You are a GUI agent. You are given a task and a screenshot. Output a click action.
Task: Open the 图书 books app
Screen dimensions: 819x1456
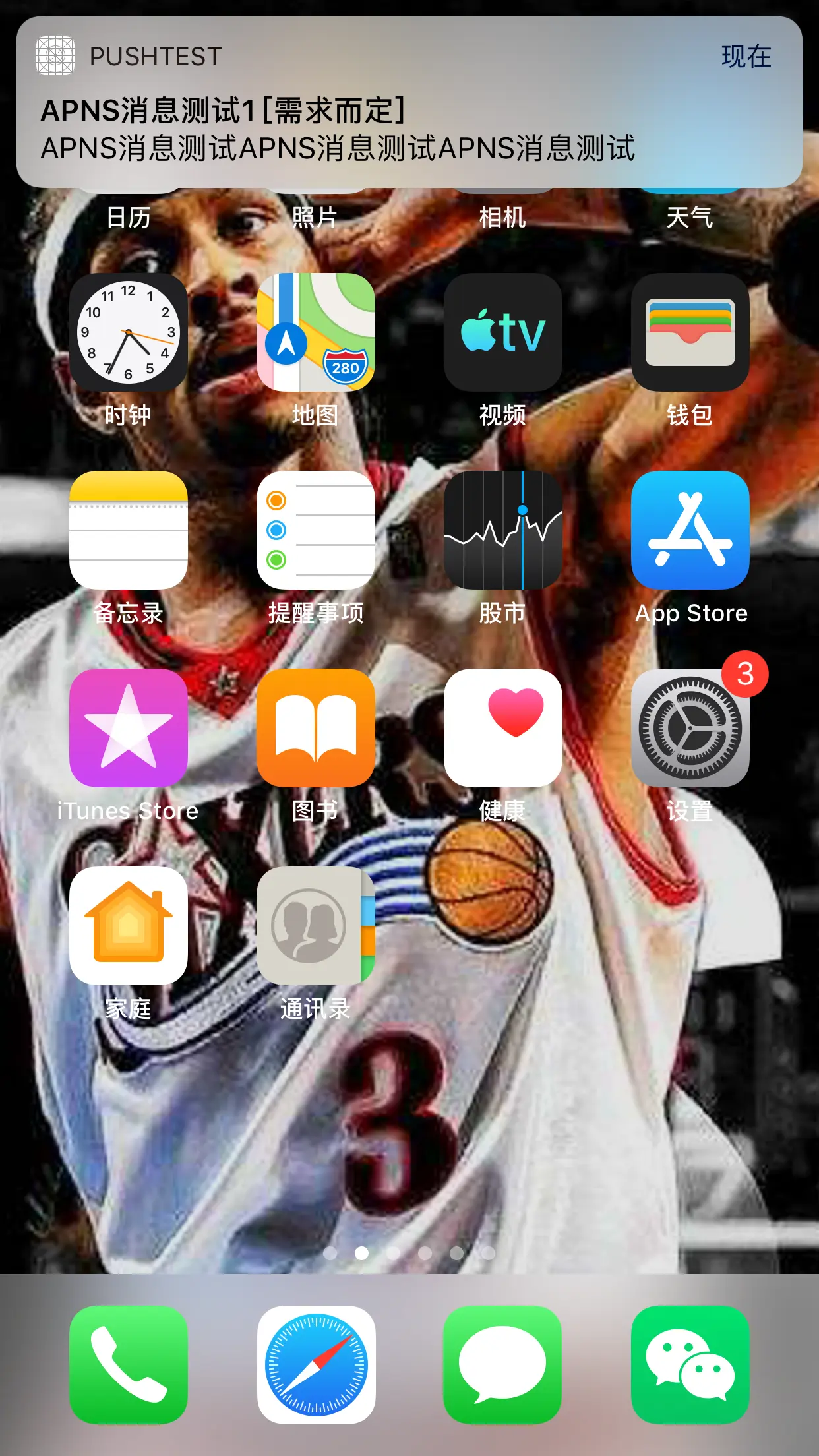[316, 728]
